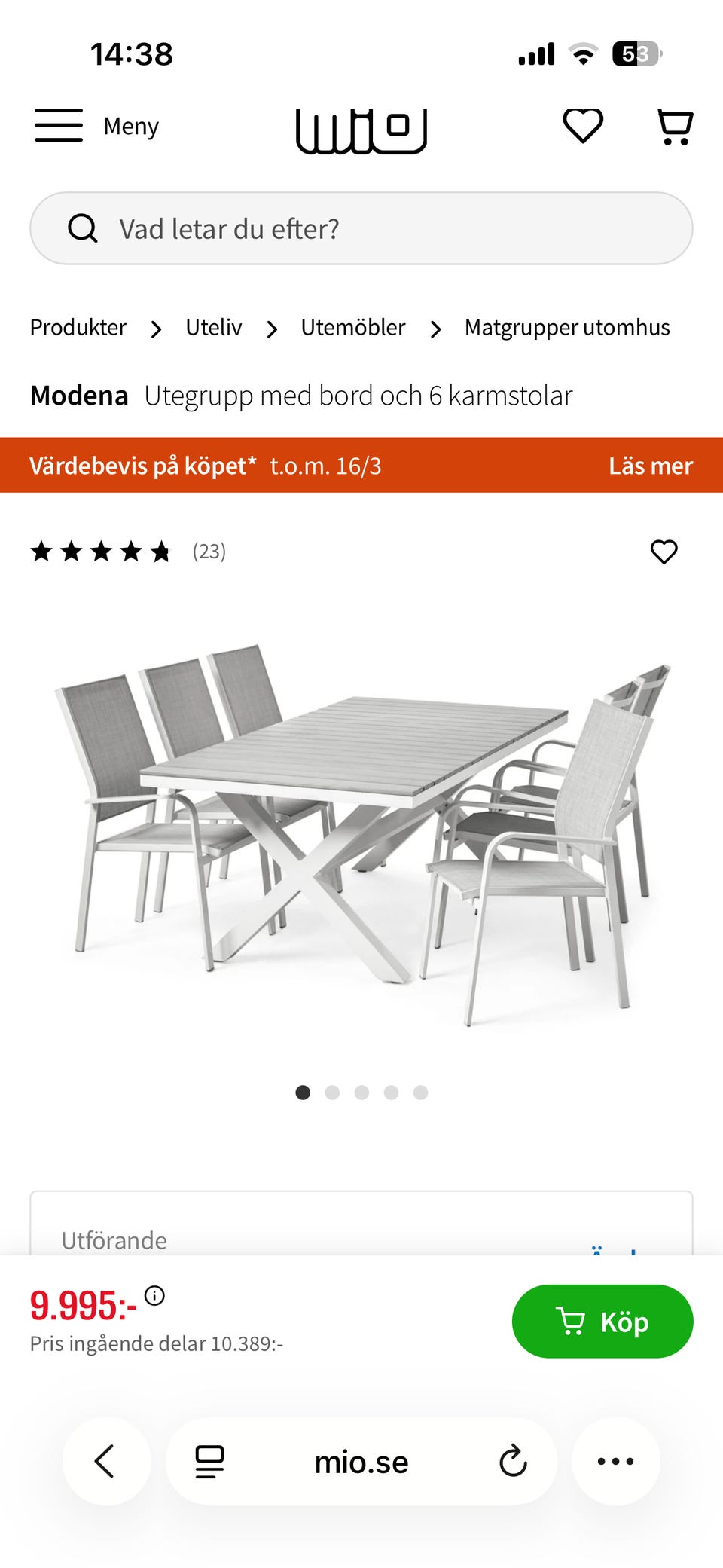This screenshot has width=723, height=1568.
Task: Click the search magnifier icon
Action: (83, 228)
